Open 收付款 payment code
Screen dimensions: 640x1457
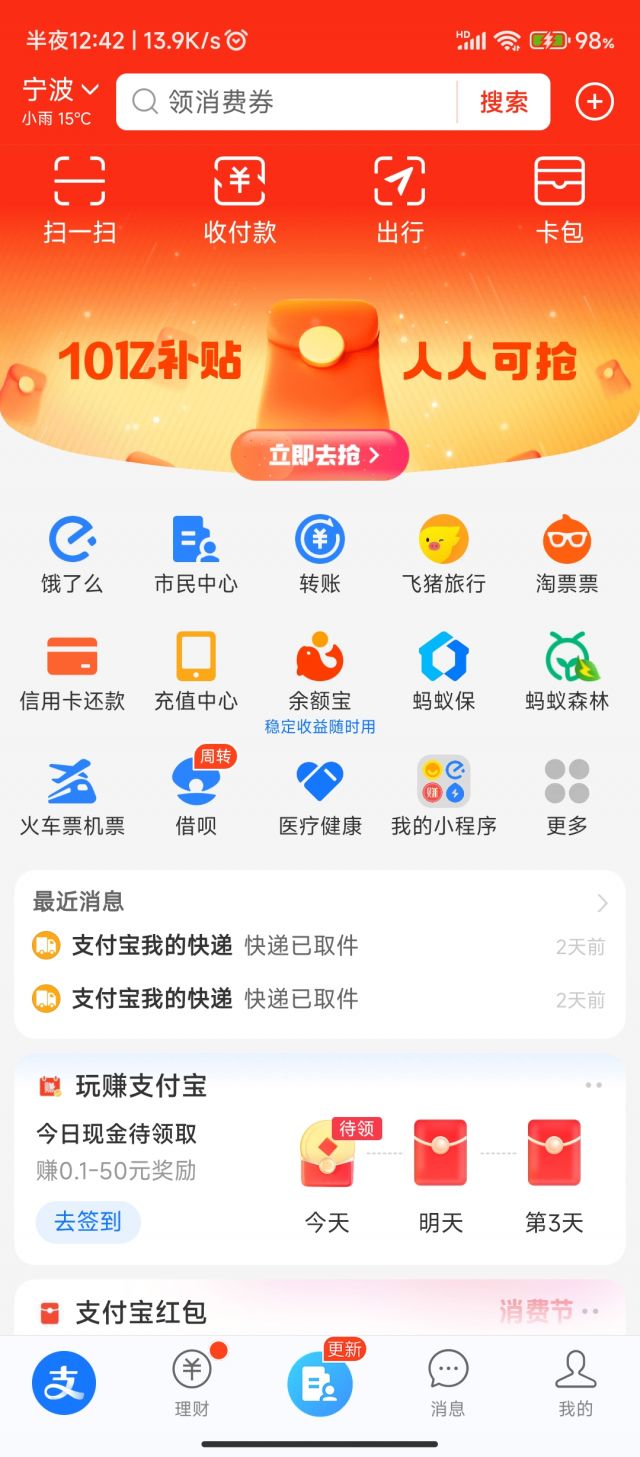240,200
